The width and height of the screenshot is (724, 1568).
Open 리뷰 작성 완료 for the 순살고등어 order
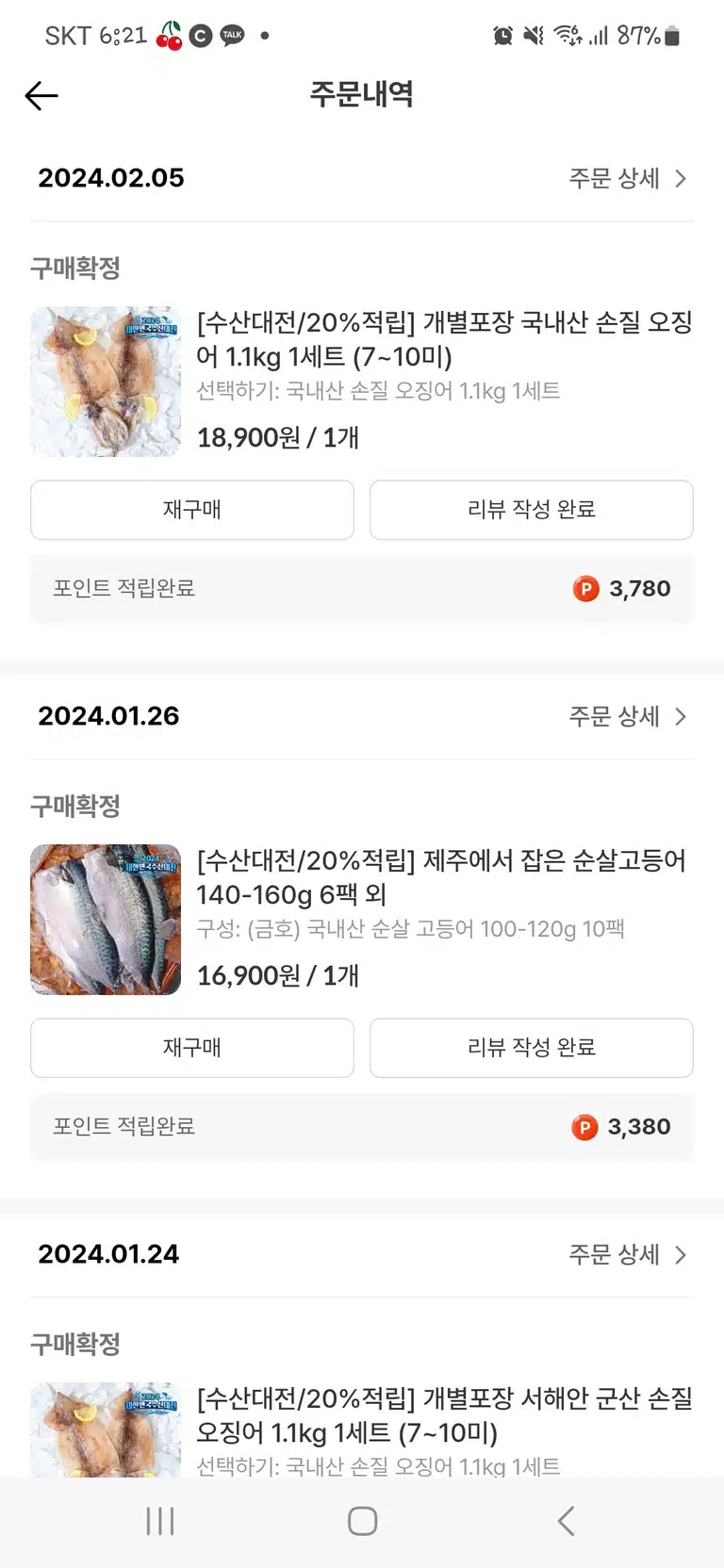532,1048
